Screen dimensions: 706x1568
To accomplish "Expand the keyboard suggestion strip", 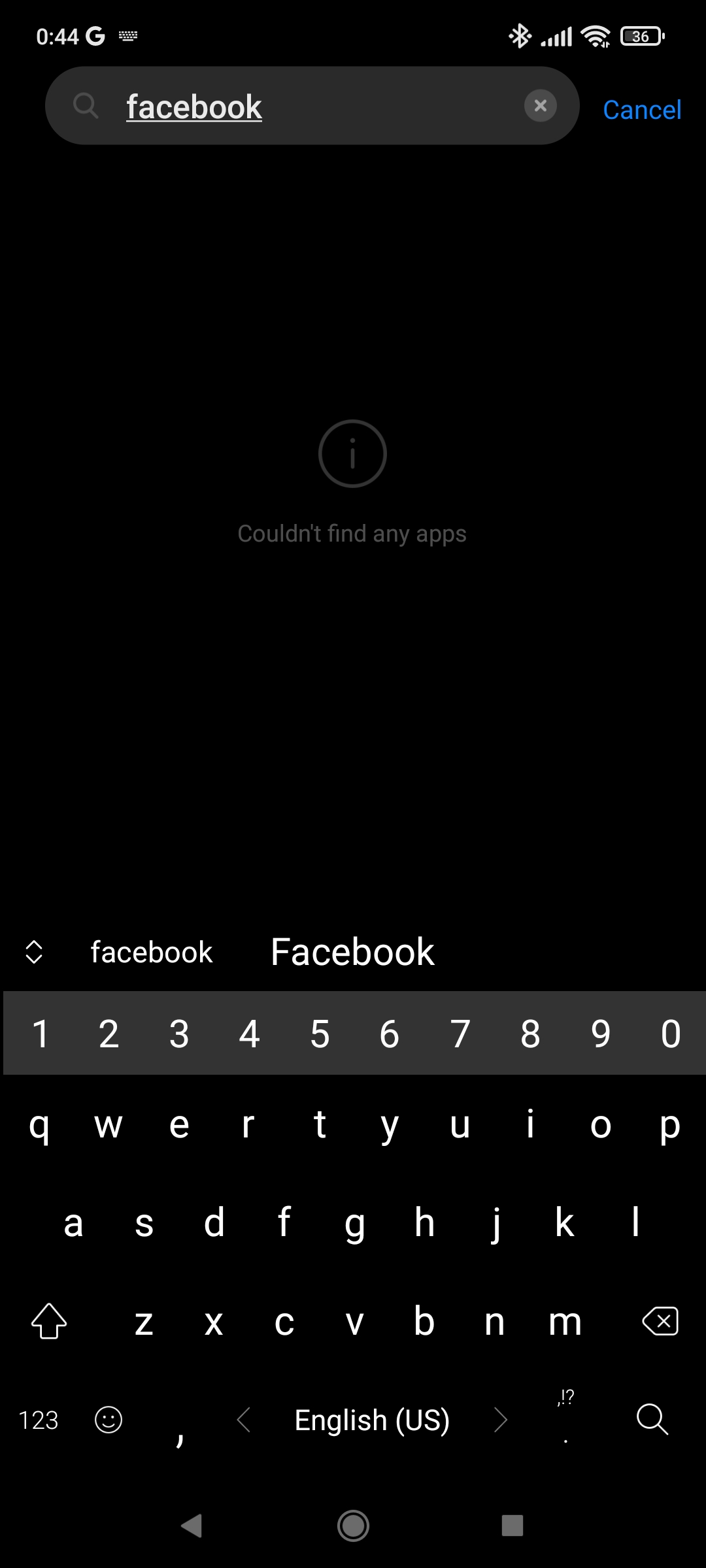I will (34, 953).
